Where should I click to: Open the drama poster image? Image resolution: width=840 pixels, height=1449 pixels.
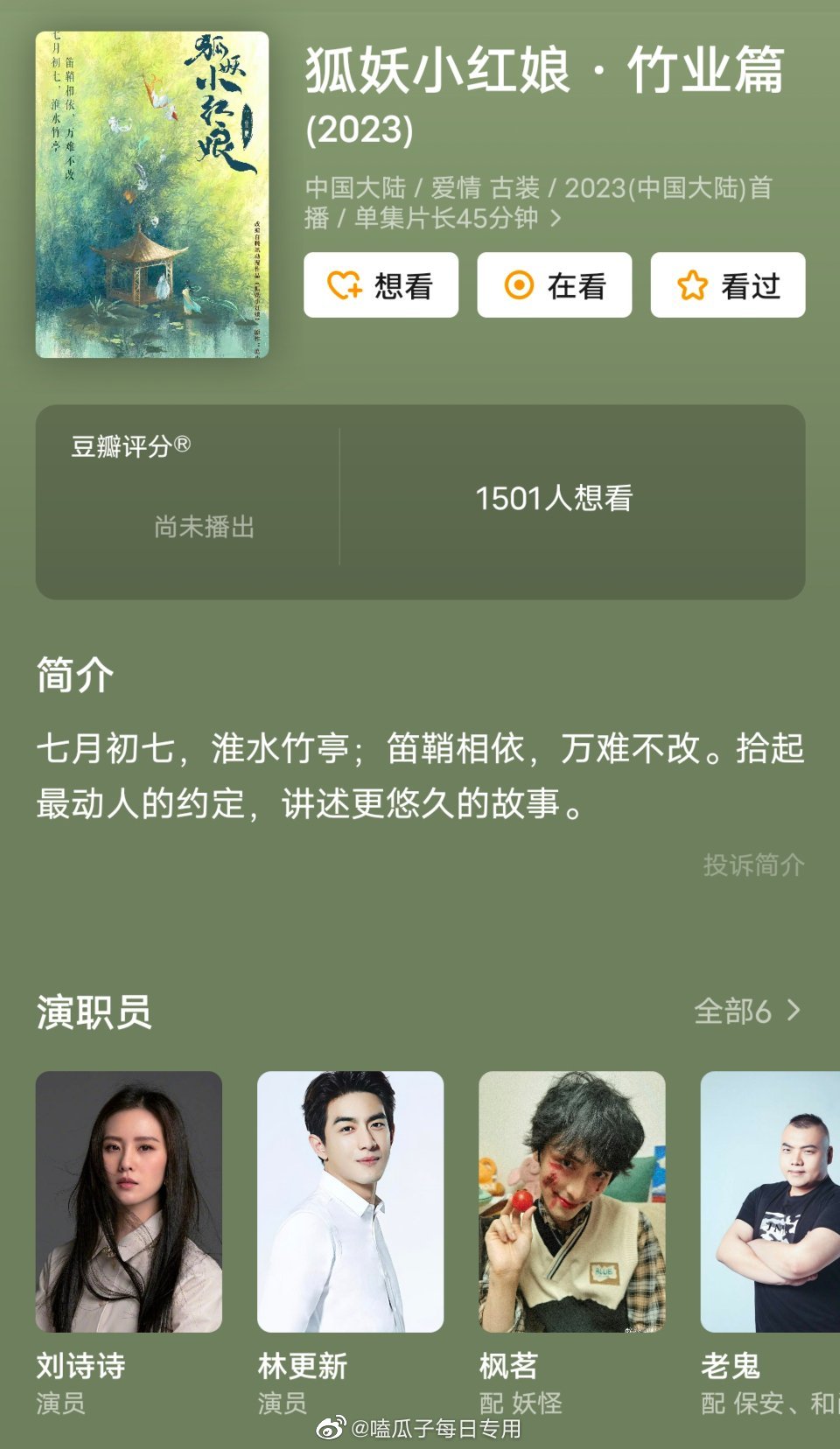tap(152, 195)
